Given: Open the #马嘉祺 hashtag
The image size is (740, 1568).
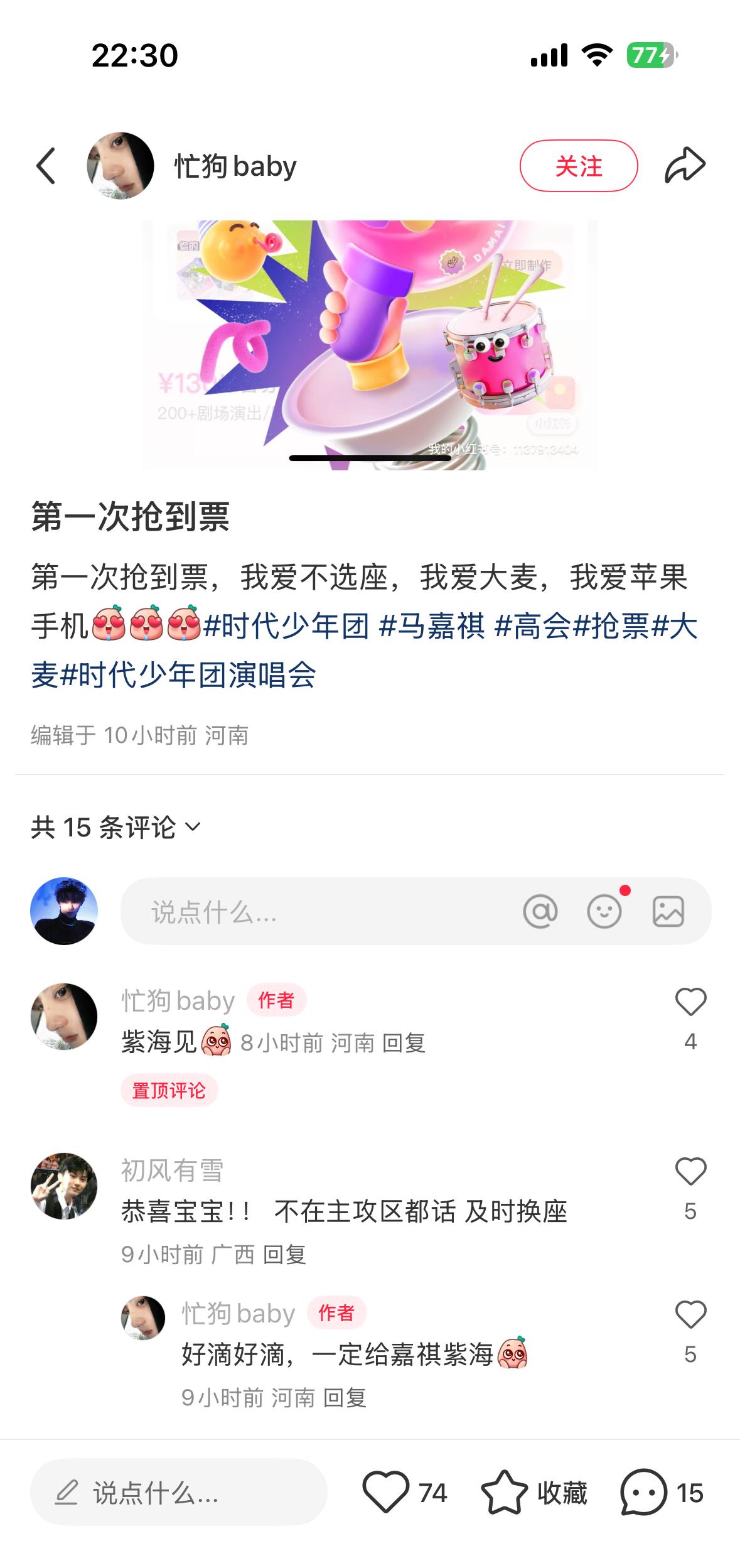Looking at the screenshot, I should [x=432, y=626].
